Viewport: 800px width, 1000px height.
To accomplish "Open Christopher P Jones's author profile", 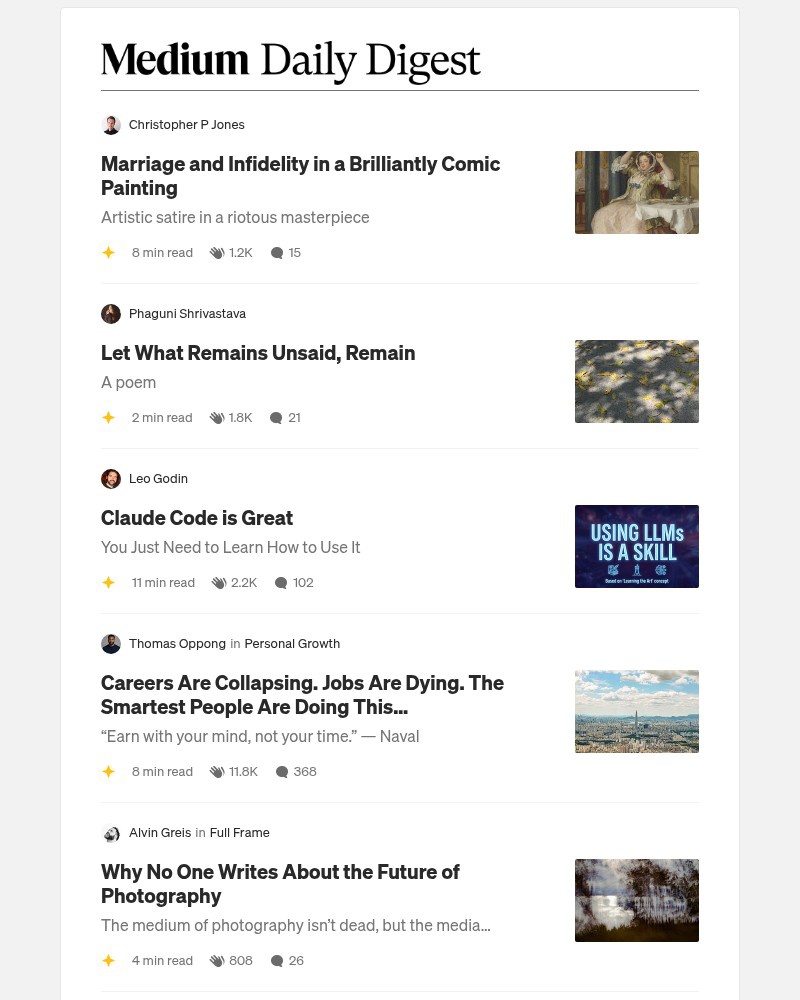I will pos(186,125).
